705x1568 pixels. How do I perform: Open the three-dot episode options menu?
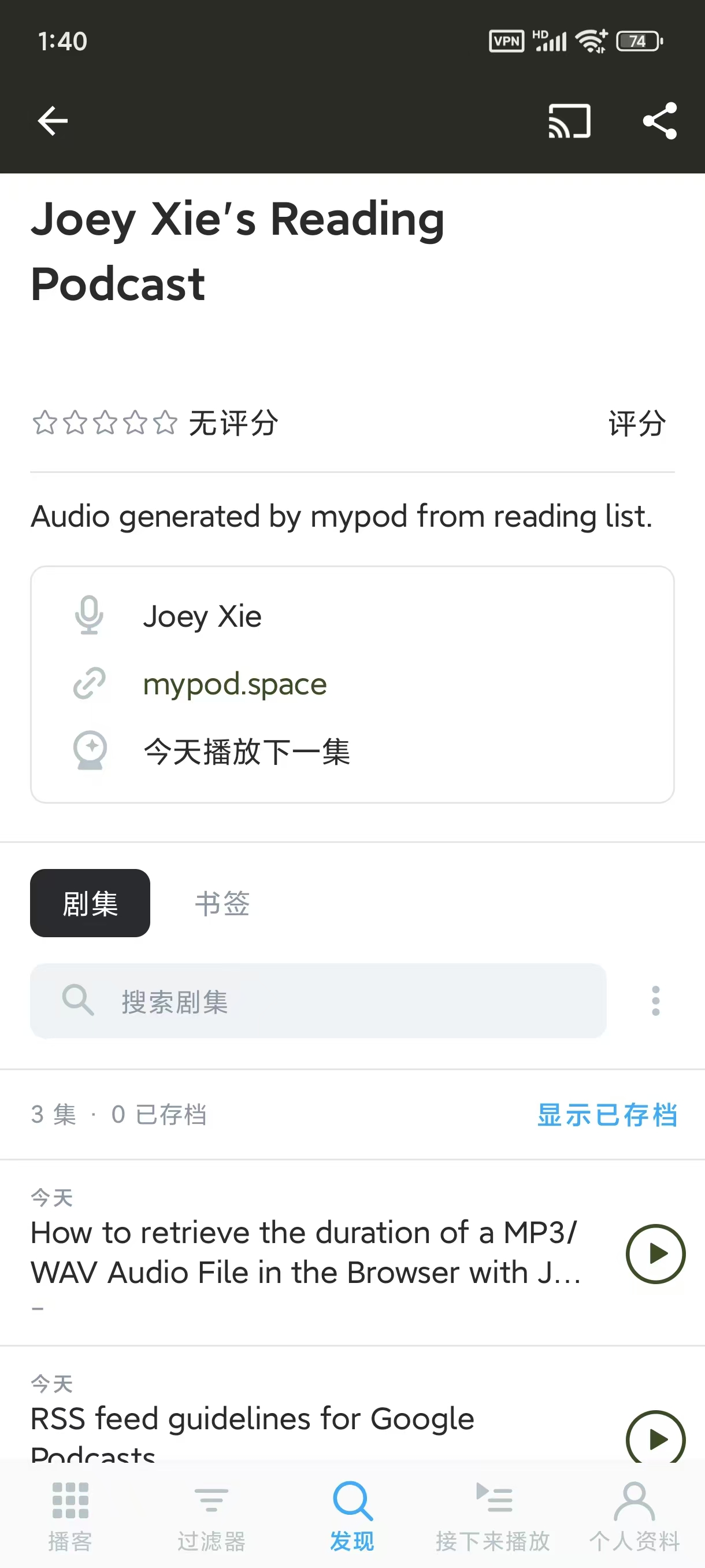click(655, 1001)
